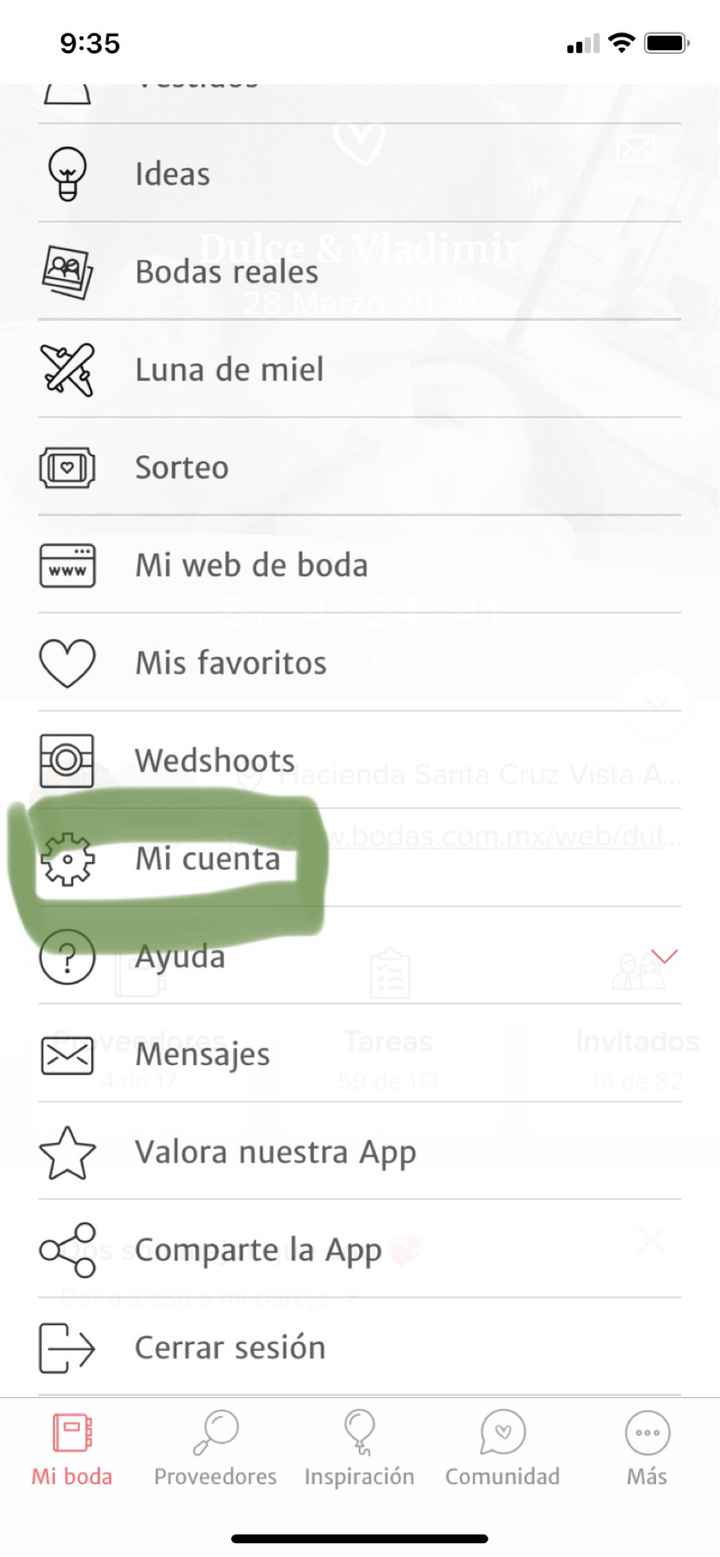Log out with Cerrar sesión
This screenshot has height=1557, width=720.
(x=230, y=1348)
